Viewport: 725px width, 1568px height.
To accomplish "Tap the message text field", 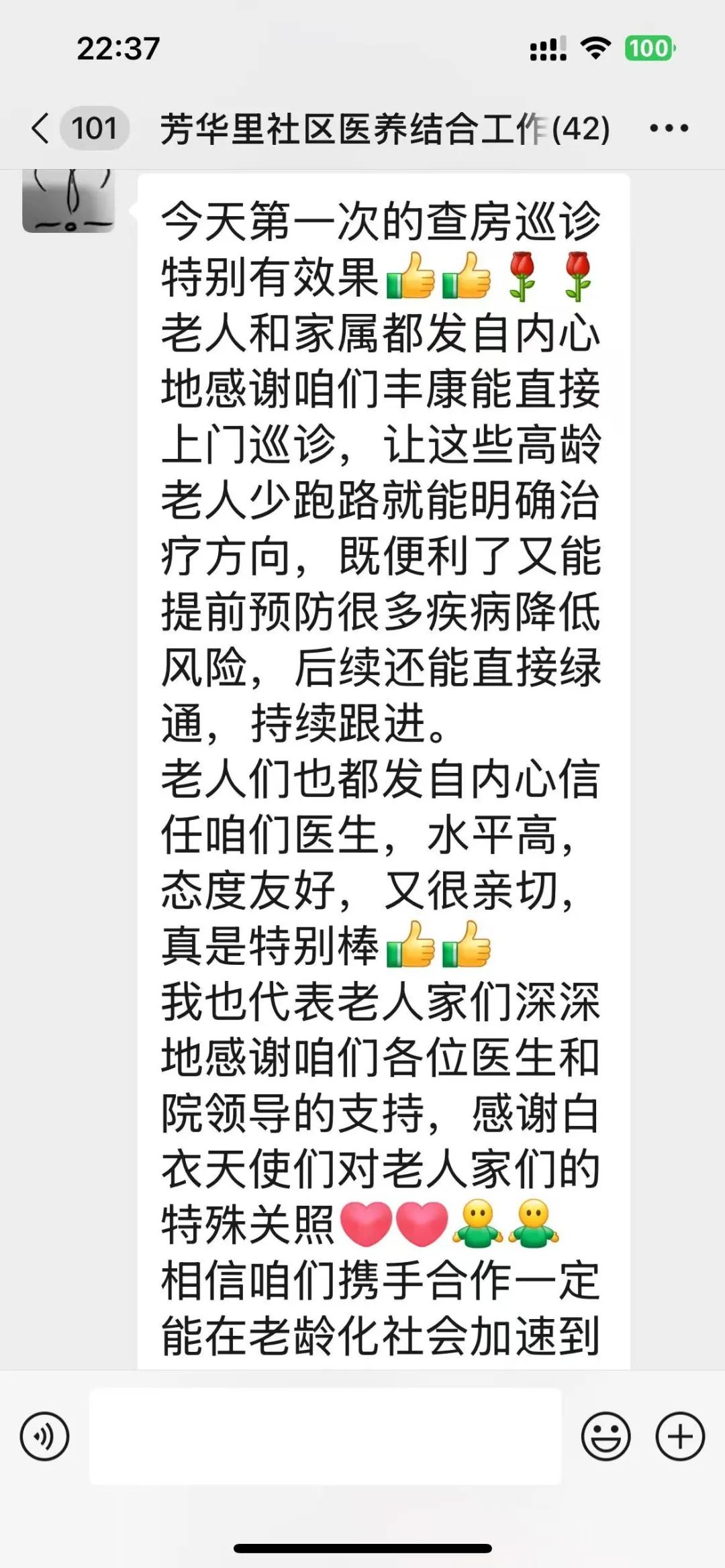I will click(x=325, y=1436).
